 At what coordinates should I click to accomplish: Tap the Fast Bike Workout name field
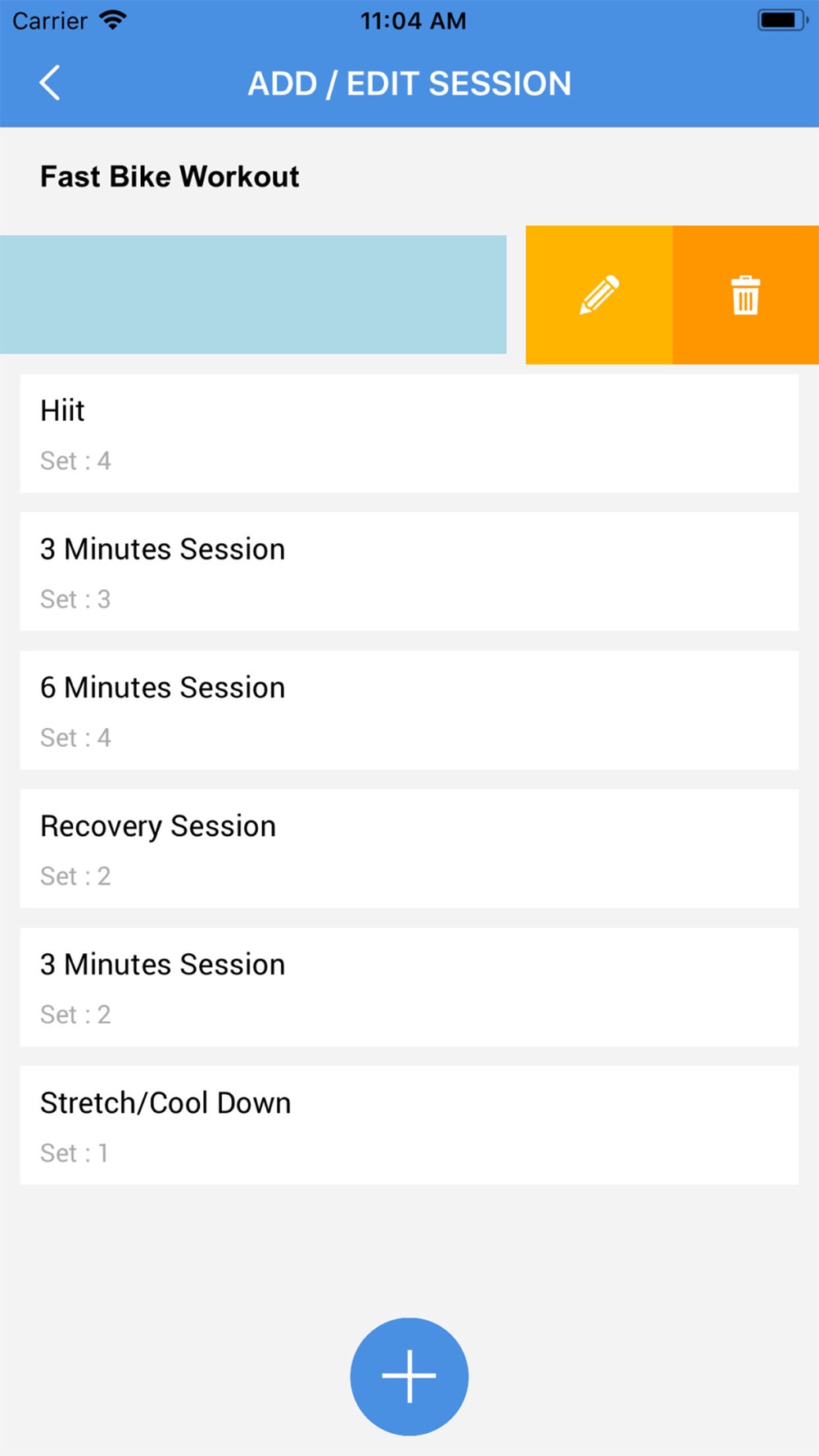(x=170, y=177)
